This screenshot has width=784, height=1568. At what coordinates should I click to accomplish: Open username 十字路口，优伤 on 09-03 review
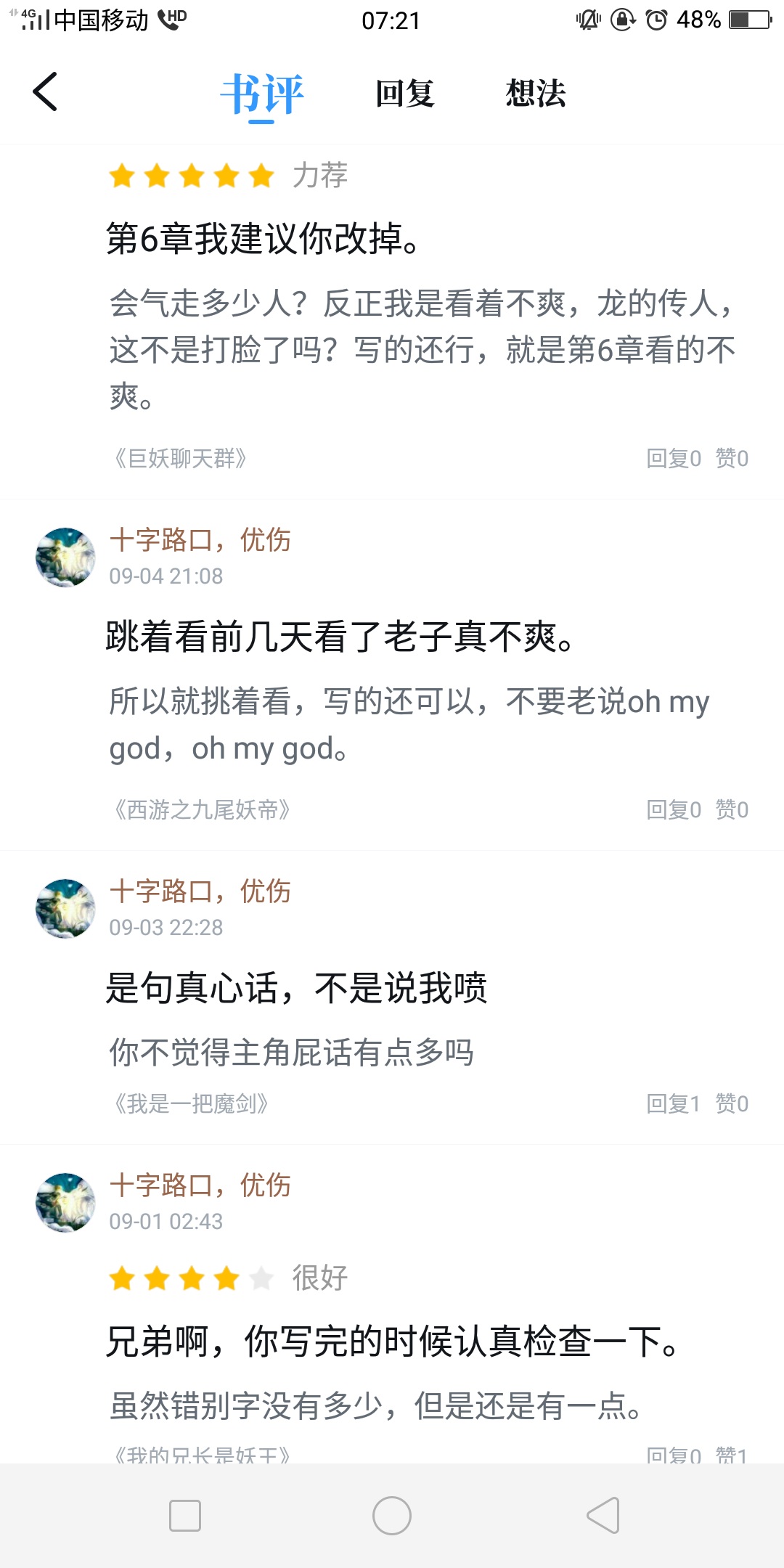click(200, 891)
